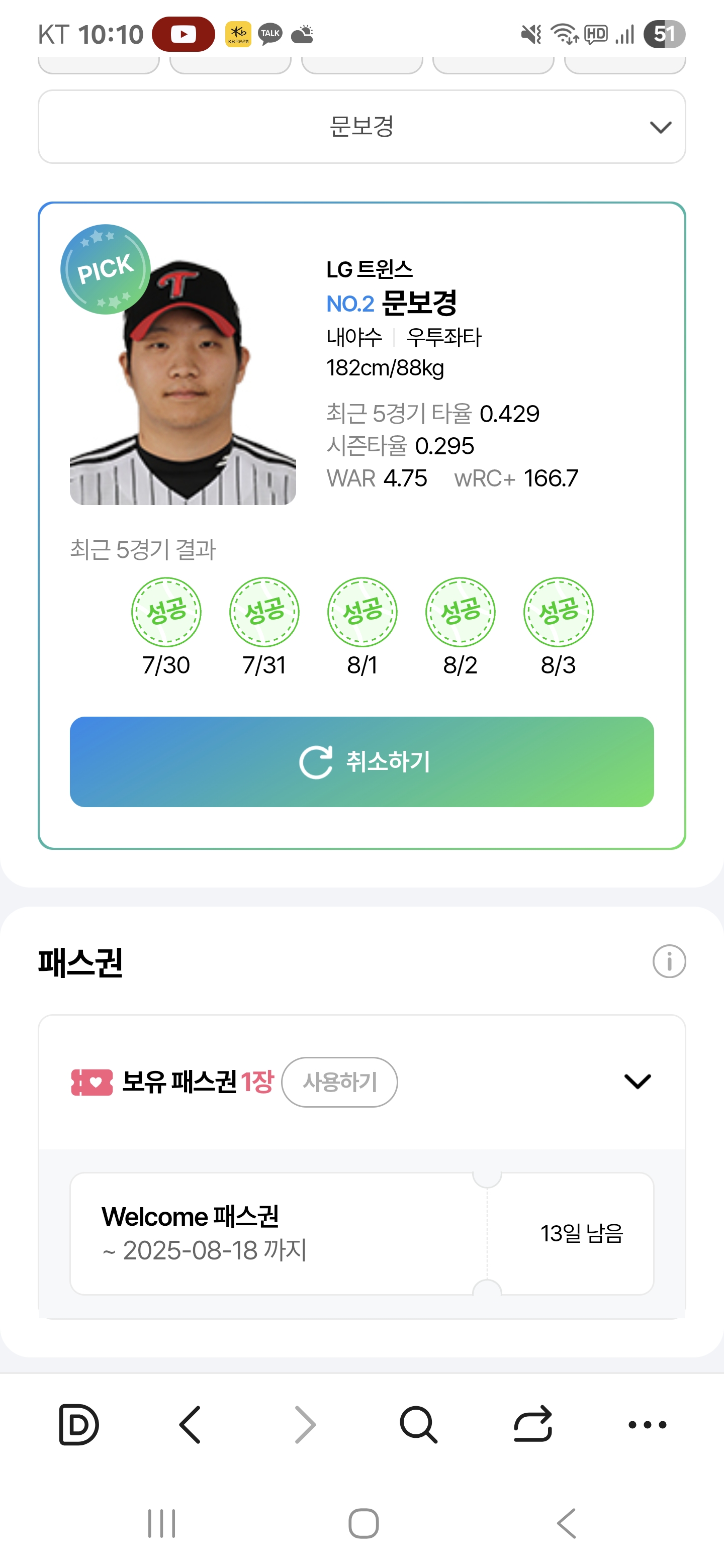
Task: Go back with the browser back arrow
Action: click(190, 1424)
